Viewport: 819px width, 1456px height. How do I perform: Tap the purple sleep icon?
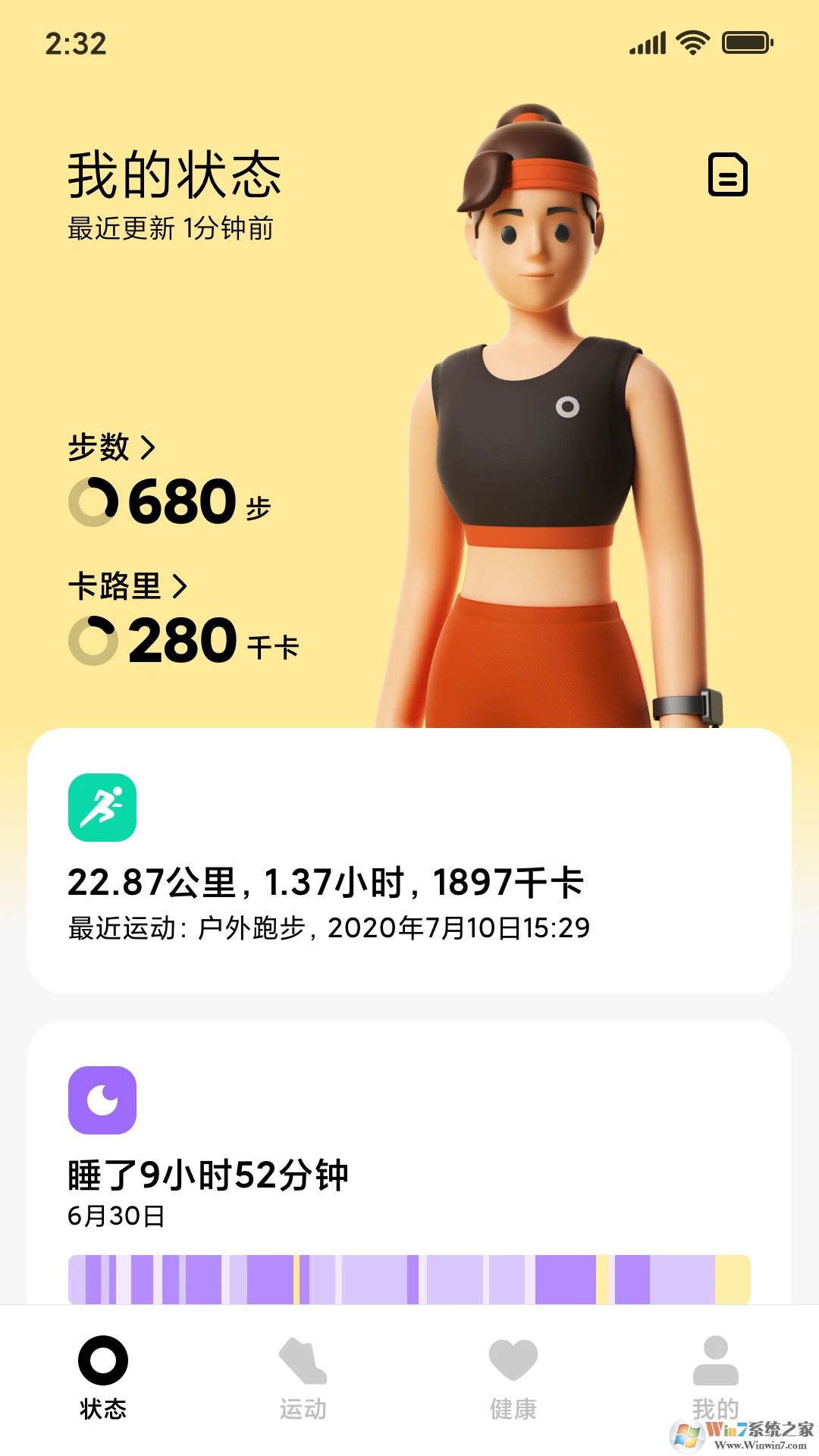point(102,1100)
